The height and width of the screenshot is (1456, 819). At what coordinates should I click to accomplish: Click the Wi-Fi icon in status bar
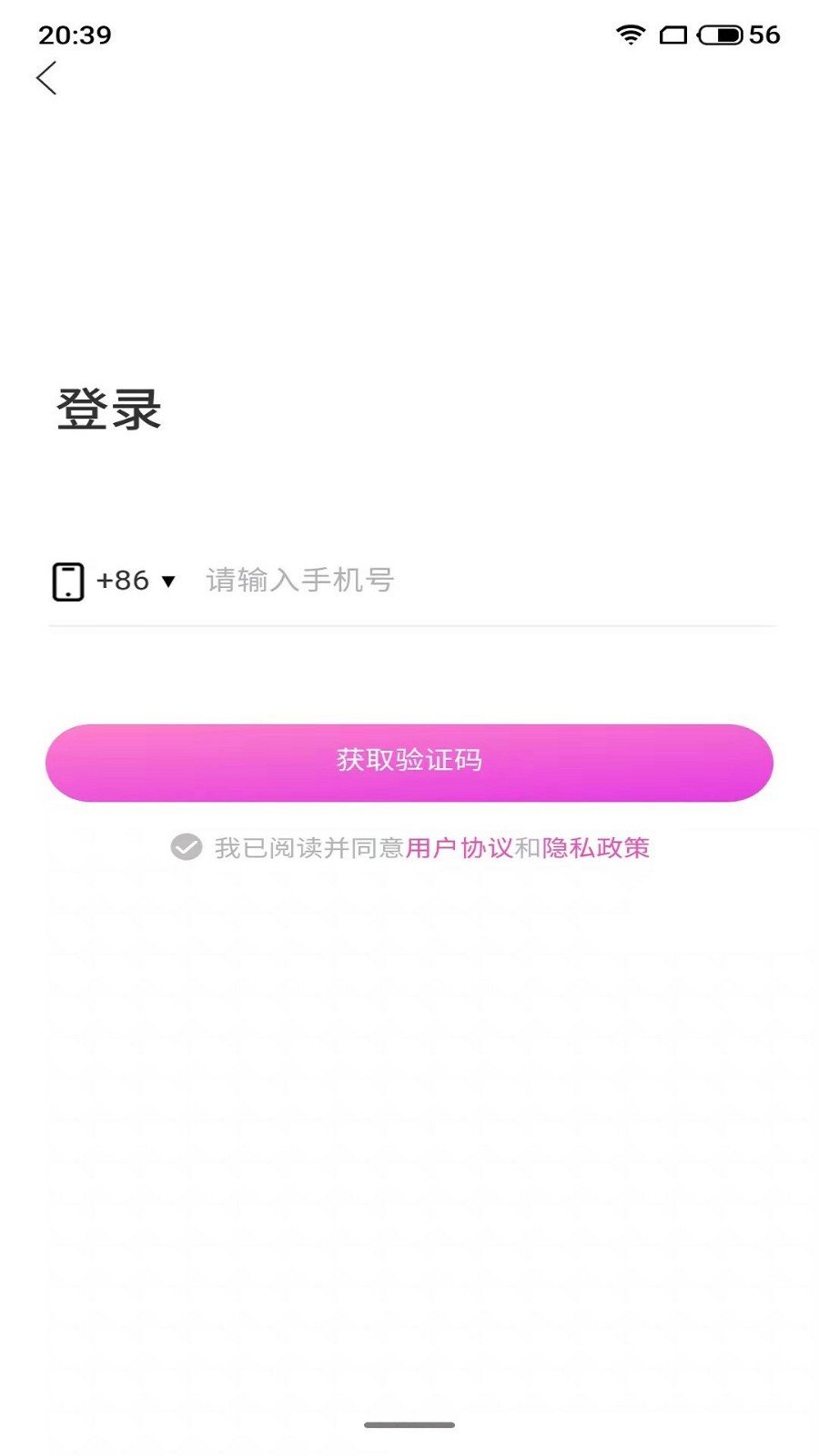click(x=628, y=33)
